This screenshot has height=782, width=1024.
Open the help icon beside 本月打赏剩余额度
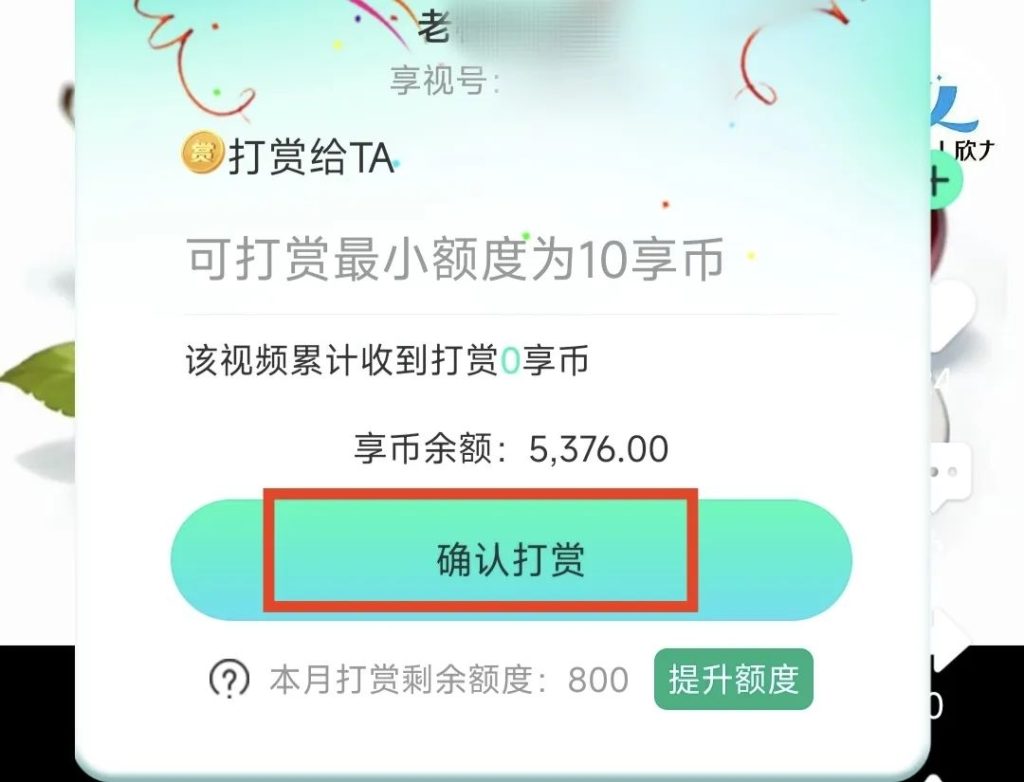[x=229, y=680]
